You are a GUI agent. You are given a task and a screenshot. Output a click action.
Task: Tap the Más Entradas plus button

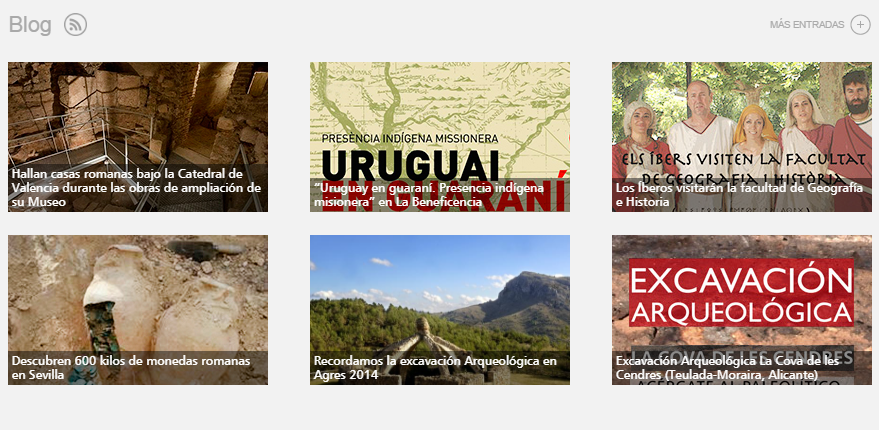pyautogui.click(x=860, y=25)
